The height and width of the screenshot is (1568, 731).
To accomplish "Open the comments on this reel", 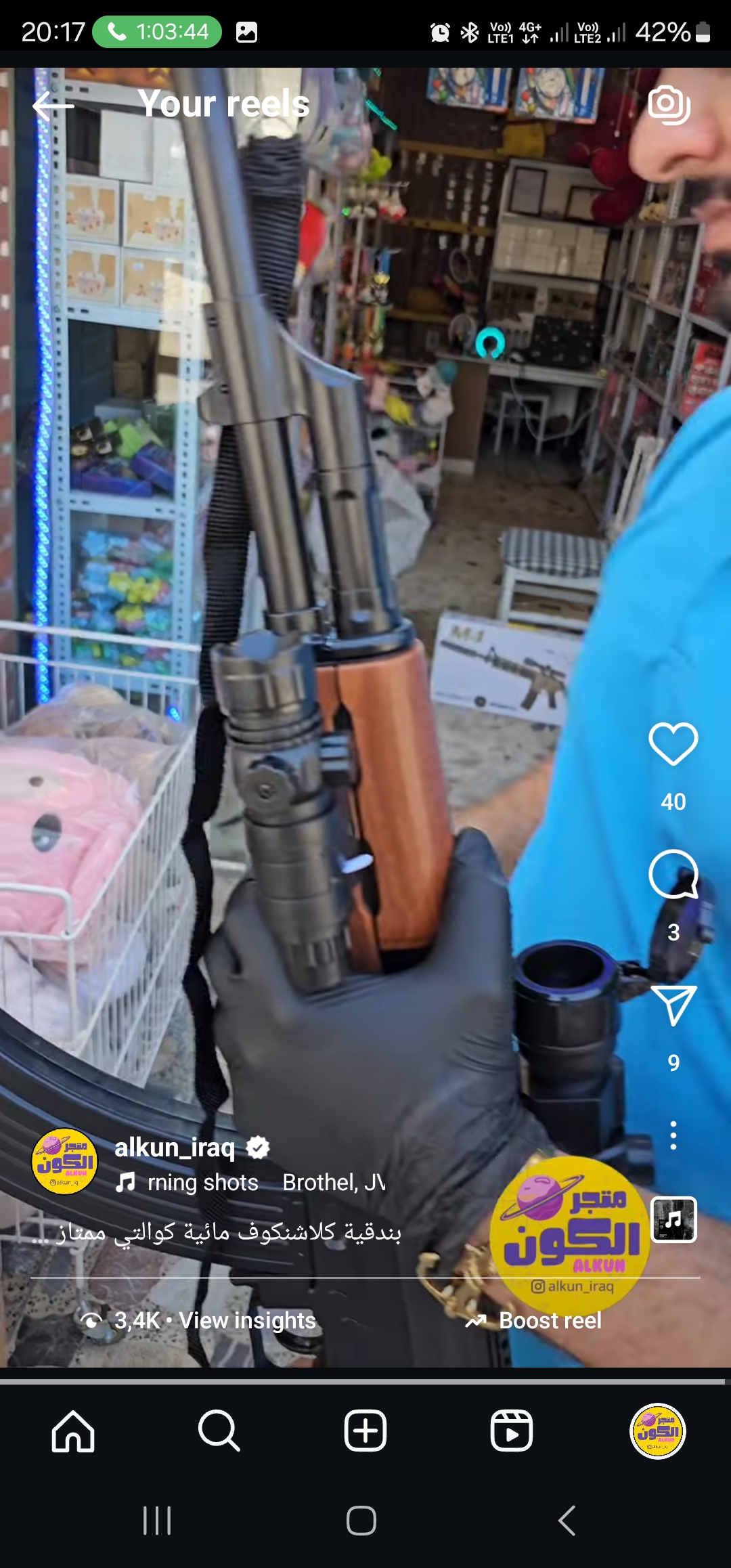I will coord(673,874).
